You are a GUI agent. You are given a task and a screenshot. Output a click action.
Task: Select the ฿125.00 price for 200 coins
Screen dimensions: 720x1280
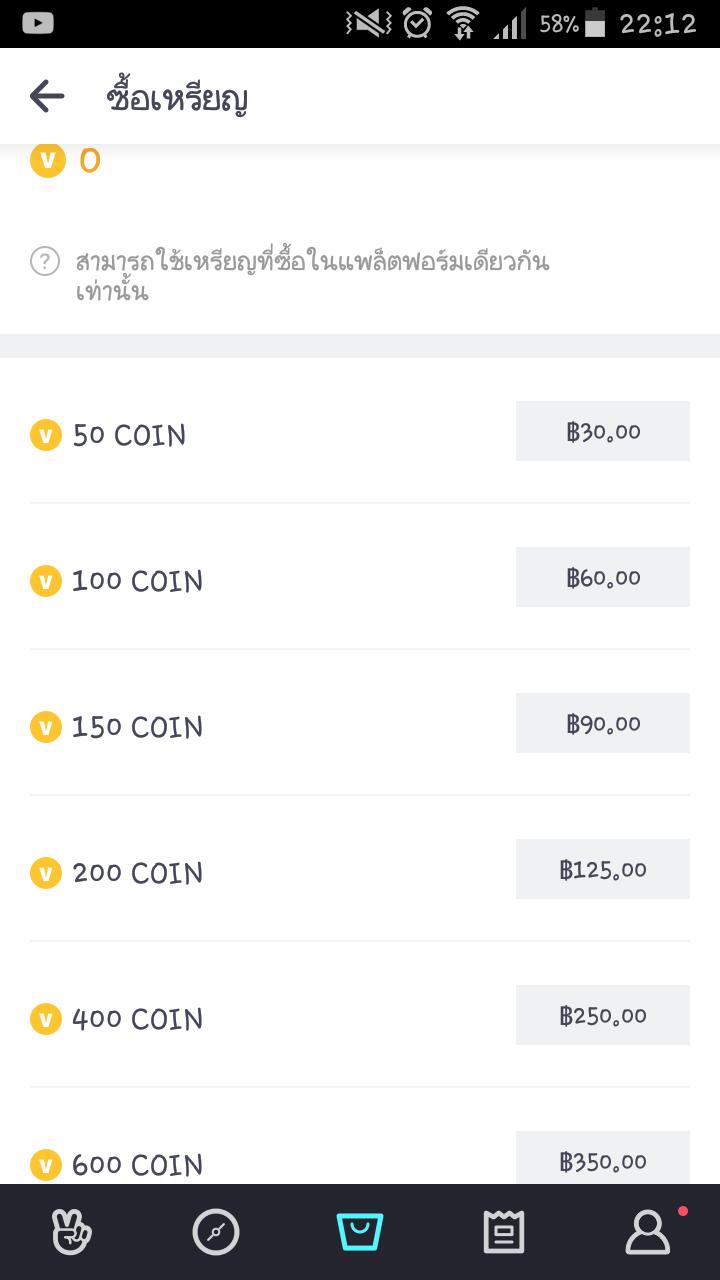(x=602, y=869)
